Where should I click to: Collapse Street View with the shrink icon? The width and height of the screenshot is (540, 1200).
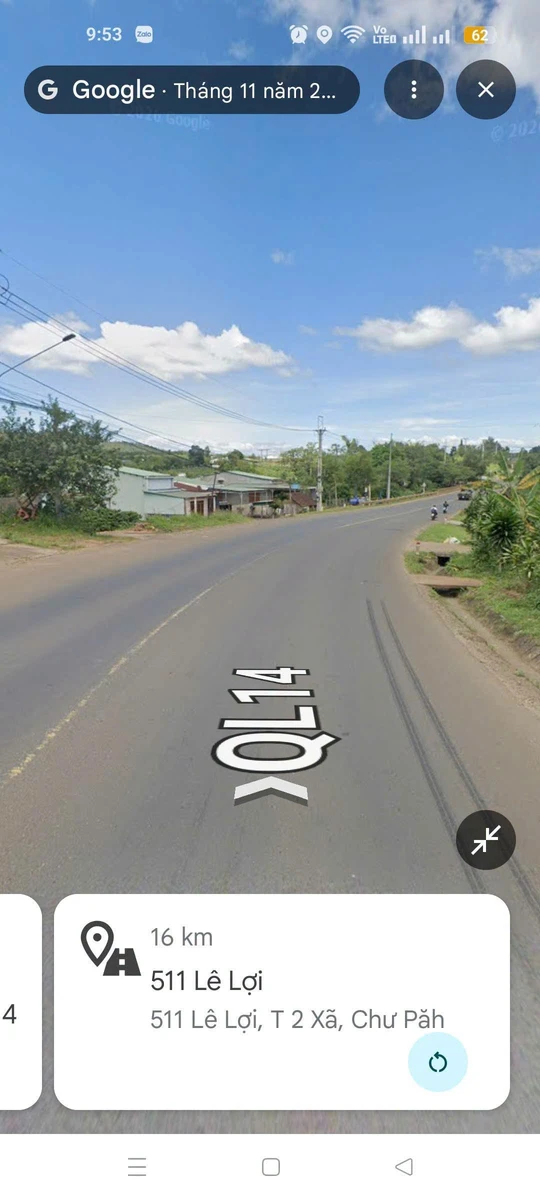point(486,840)
